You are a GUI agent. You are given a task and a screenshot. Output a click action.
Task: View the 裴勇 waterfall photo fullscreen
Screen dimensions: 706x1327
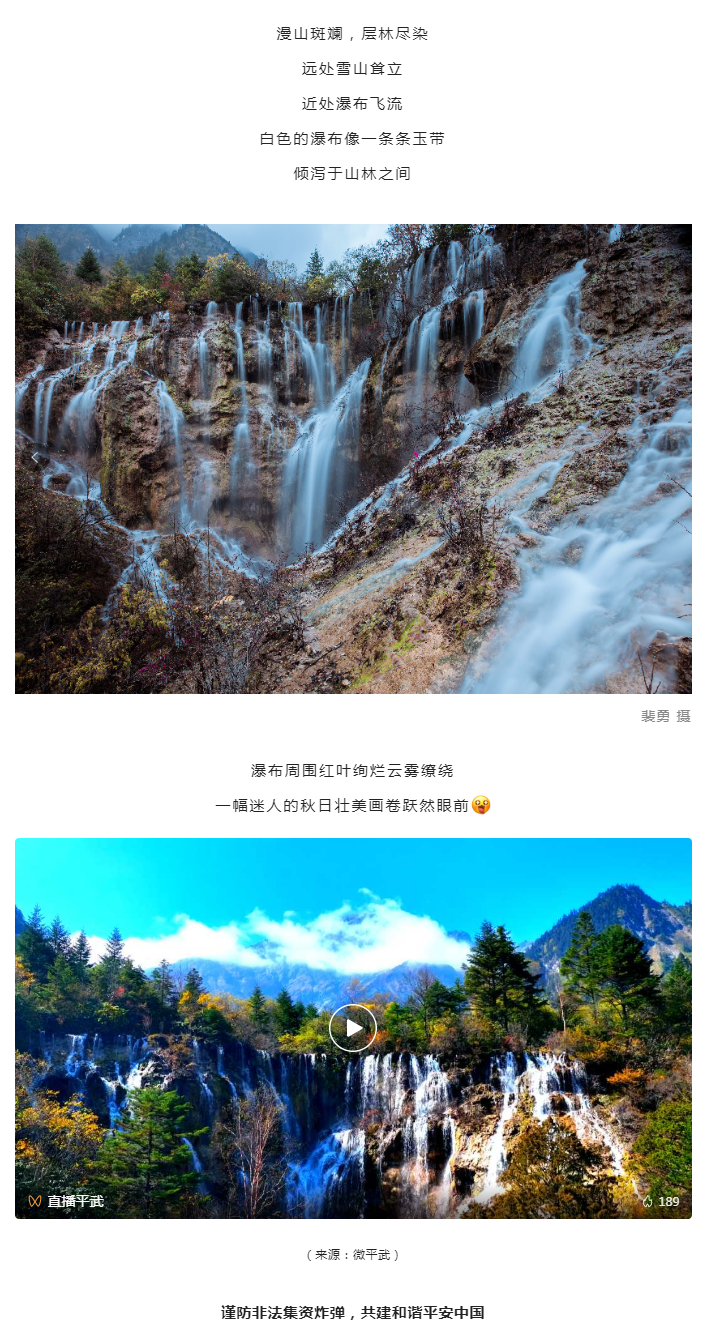tap(353, 458)
